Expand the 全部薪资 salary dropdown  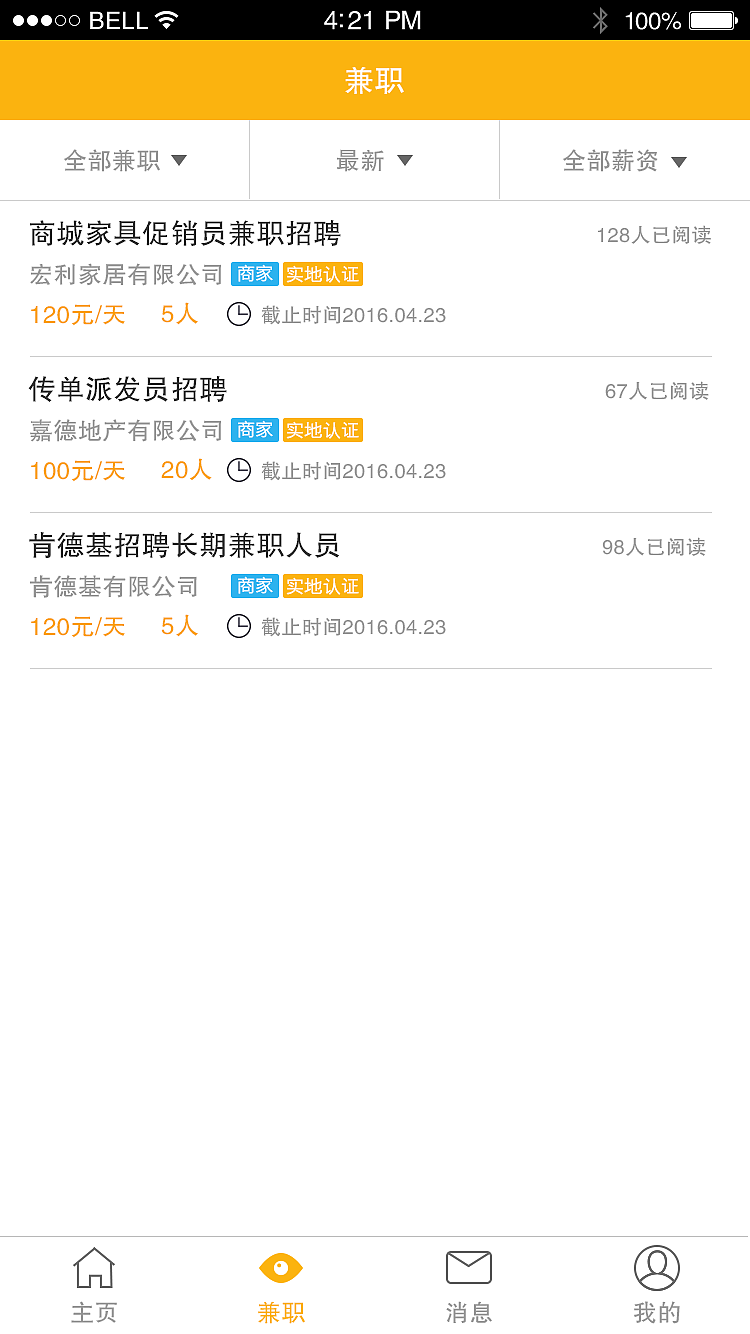click(624, 160)
